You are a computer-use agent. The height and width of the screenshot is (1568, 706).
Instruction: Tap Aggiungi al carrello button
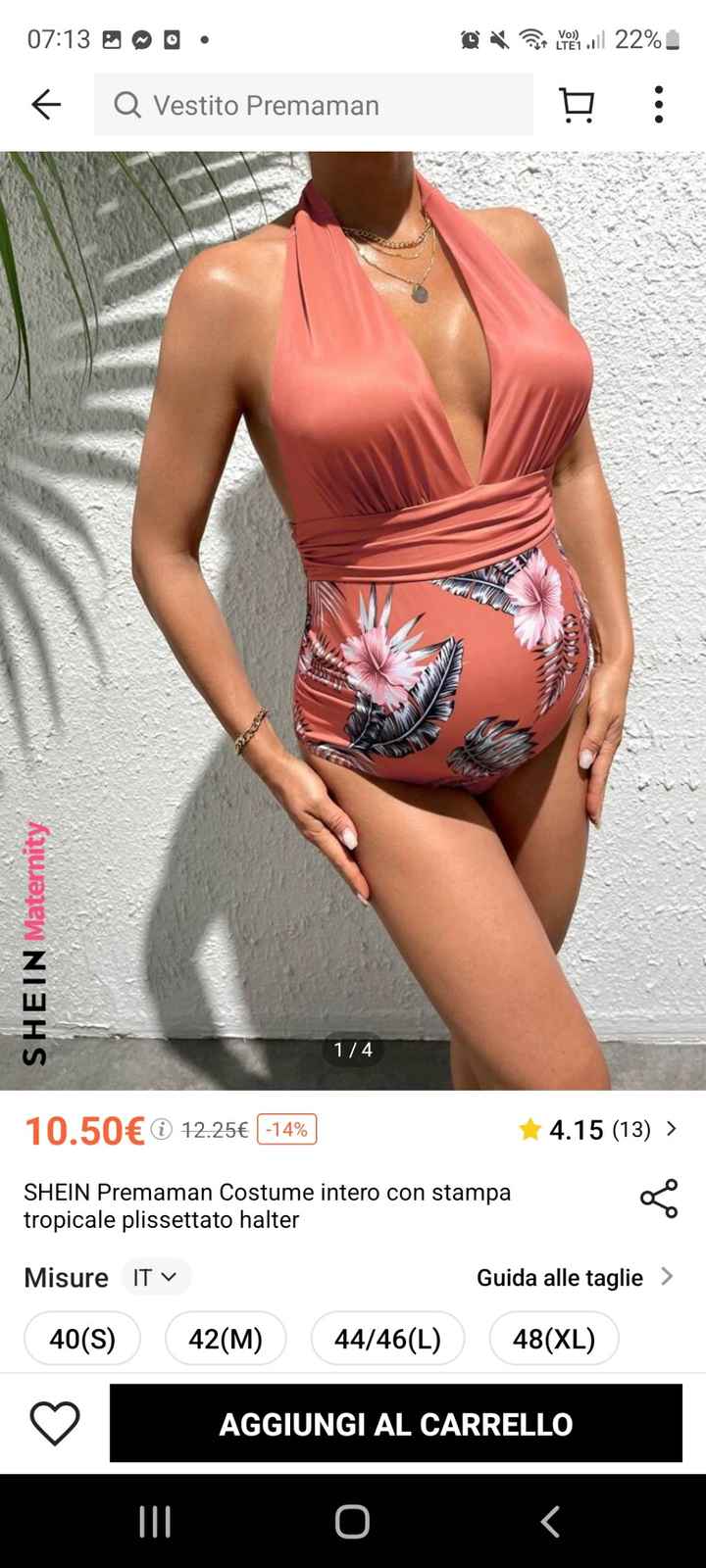pyautogui.click(x=395, y=1423)
